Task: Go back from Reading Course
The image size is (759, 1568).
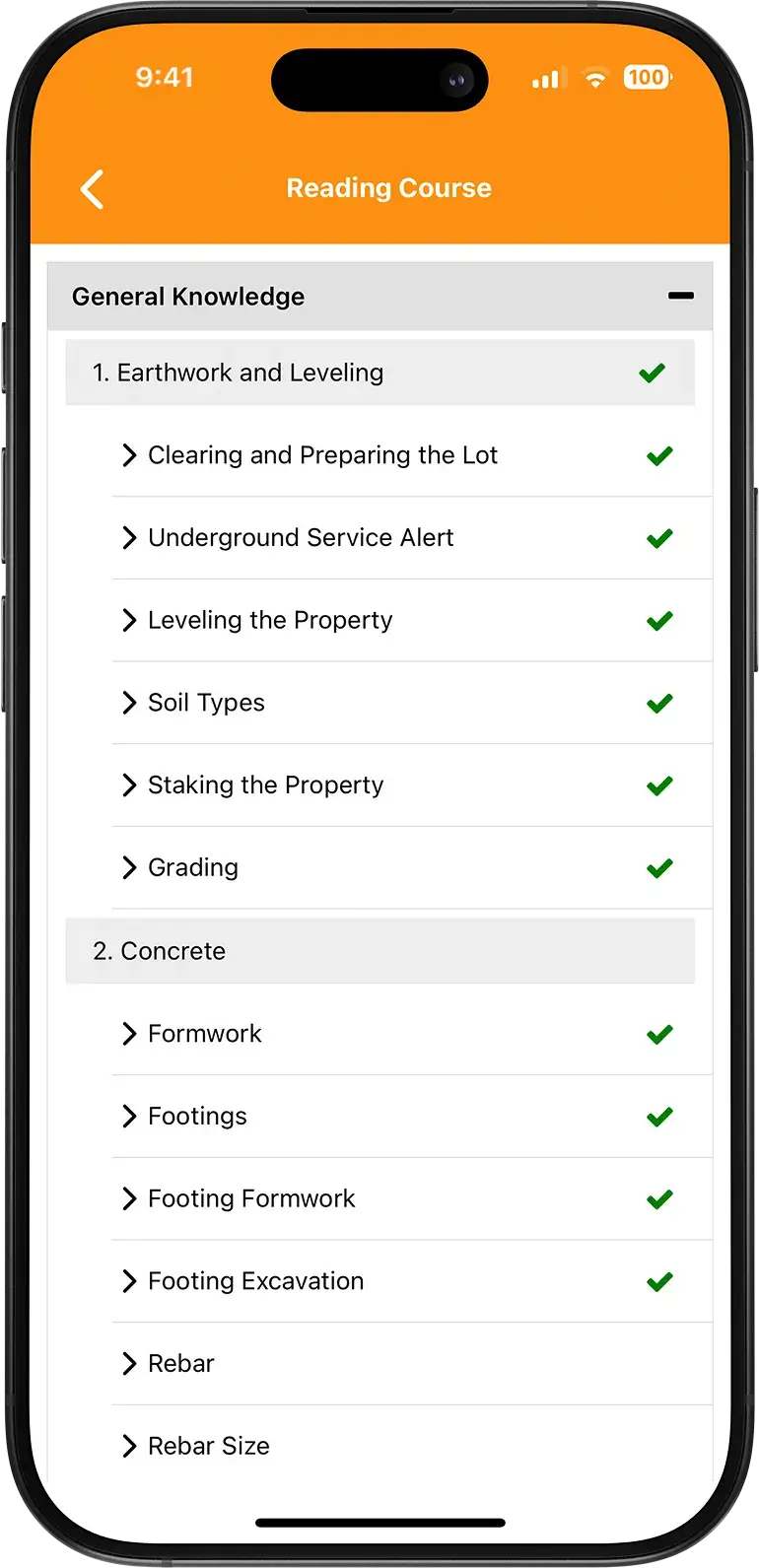Action: pos(93,189)
